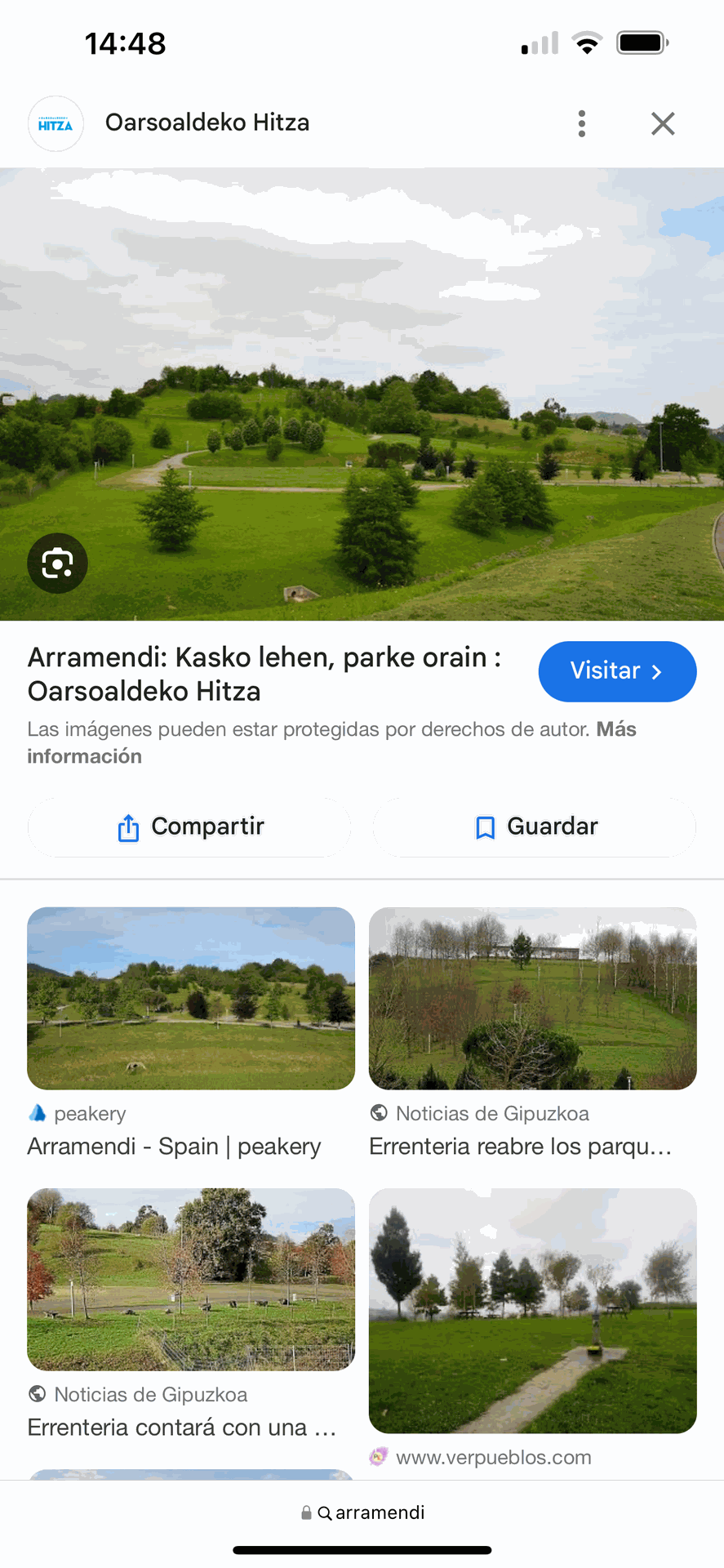
Task: Open the Oarsoaldeko Hitza source header
Action: pyautogui.click(x=207, y=122)
